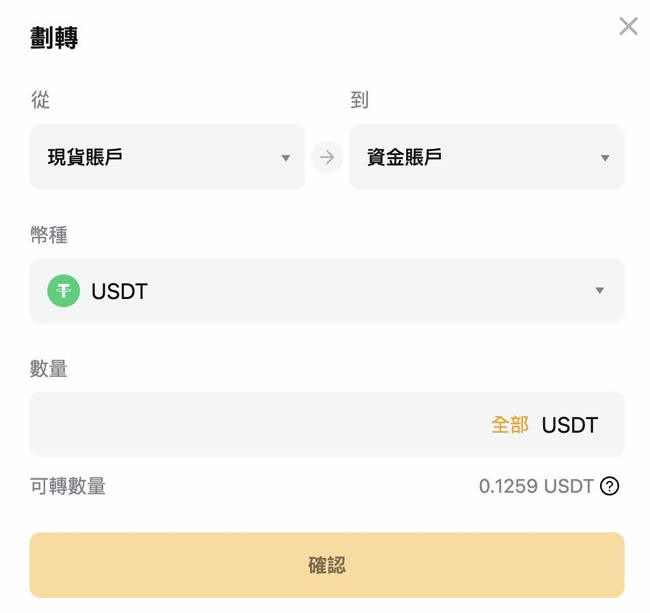
Task: Expand the USDT currency selector
Action: pyautogui.click(x=327, y=291)
